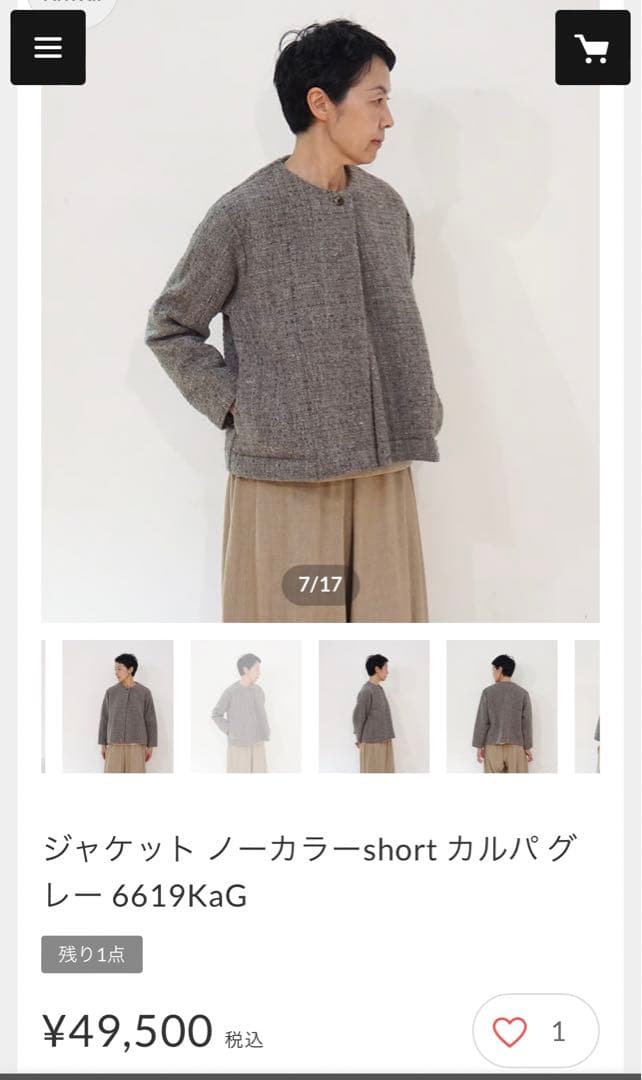Image resolution: width=642 pixels, height=1080 pixels.
Task: Like this jacket with the heart button
Action: [510, 1031]
